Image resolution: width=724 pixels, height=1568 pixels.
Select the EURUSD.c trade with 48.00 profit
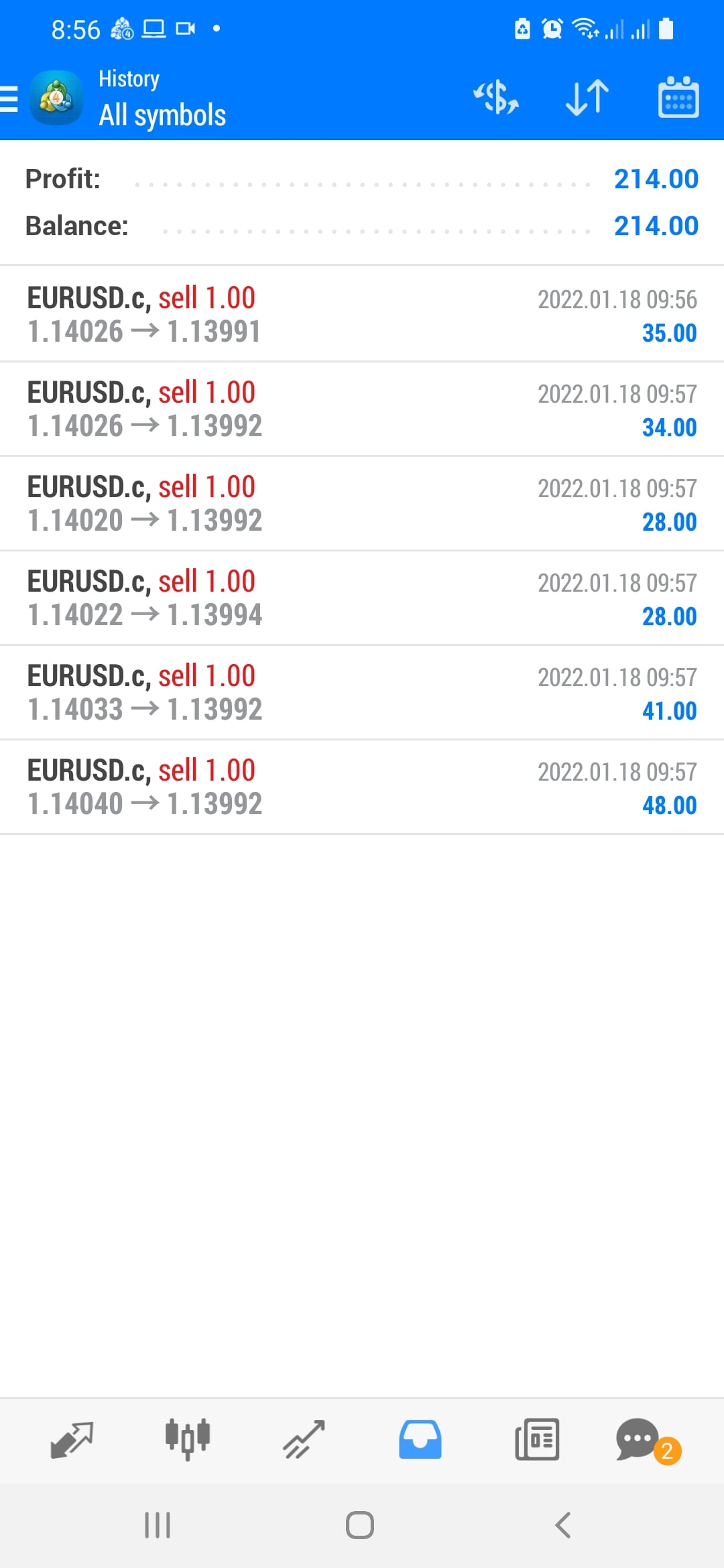[x=362, y=787]
